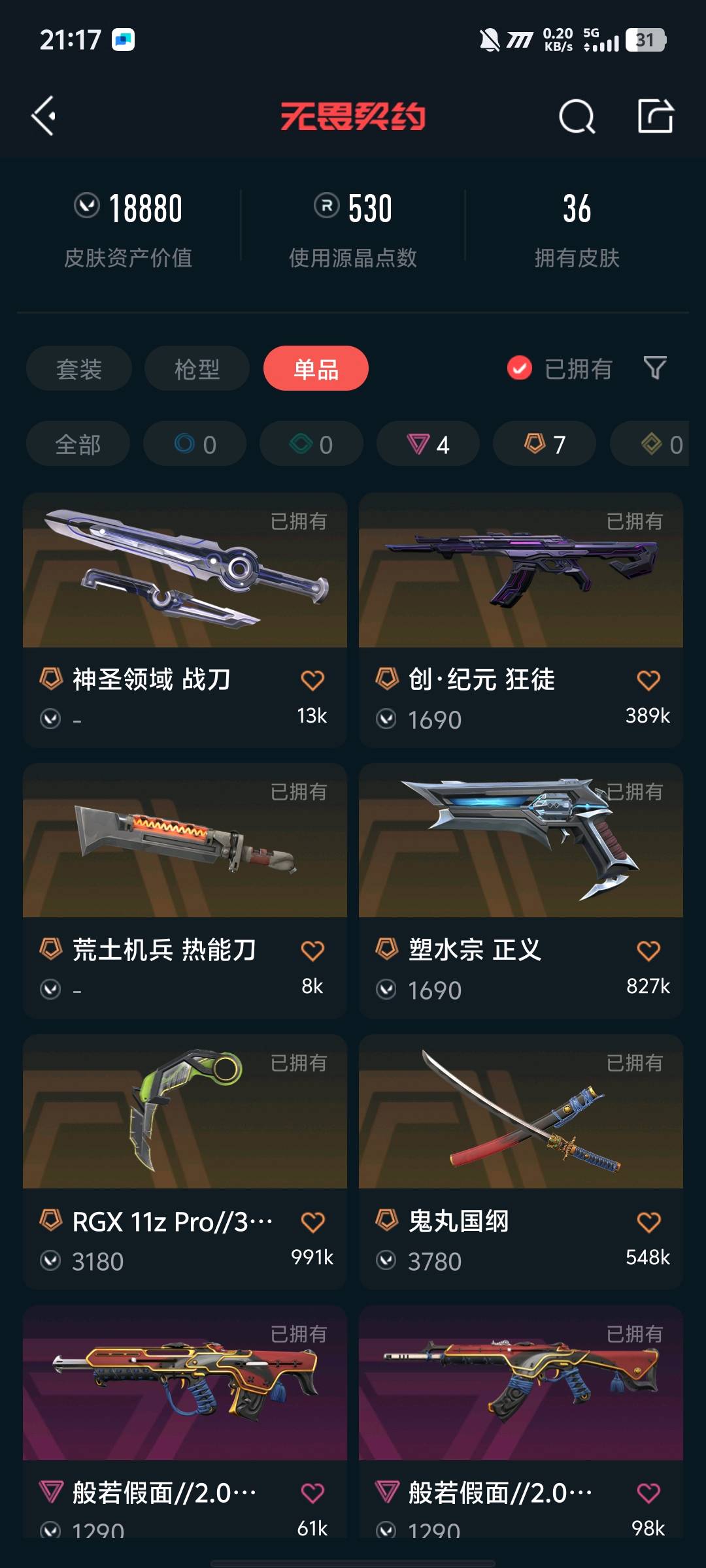The height and width of the screenshot is (1568, 706).
Task: Go back using the top-left arrow
Action: 44,116
